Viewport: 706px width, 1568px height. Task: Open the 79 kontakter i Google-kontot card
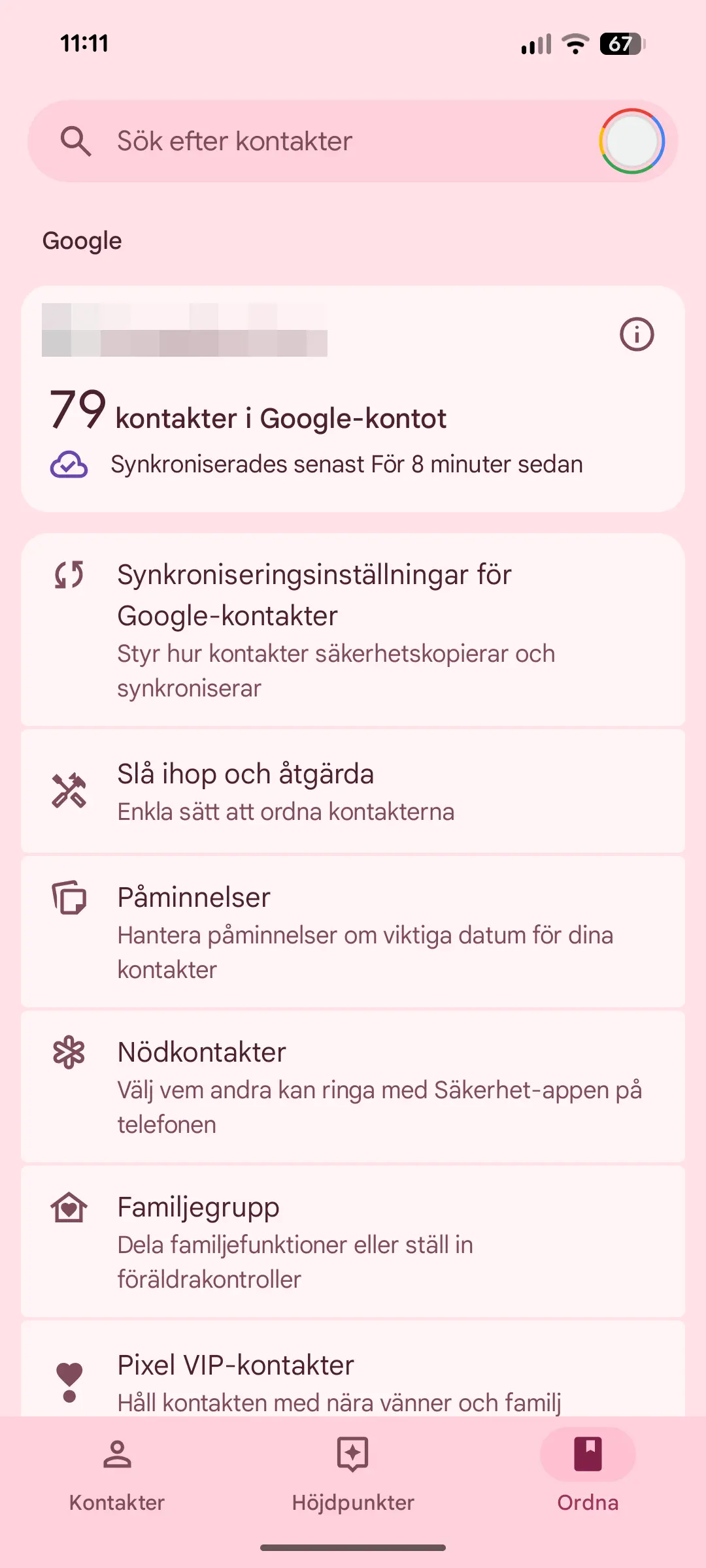click(353, 399)
